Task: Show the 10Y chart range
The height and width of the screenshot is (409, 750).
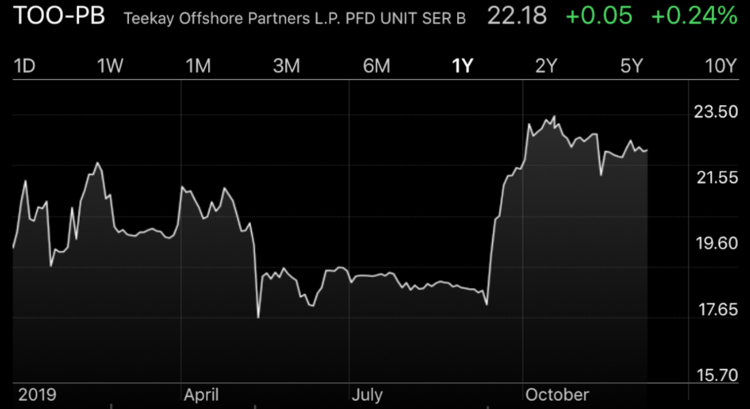Action: pyautogui.click(x=721, y=66)
